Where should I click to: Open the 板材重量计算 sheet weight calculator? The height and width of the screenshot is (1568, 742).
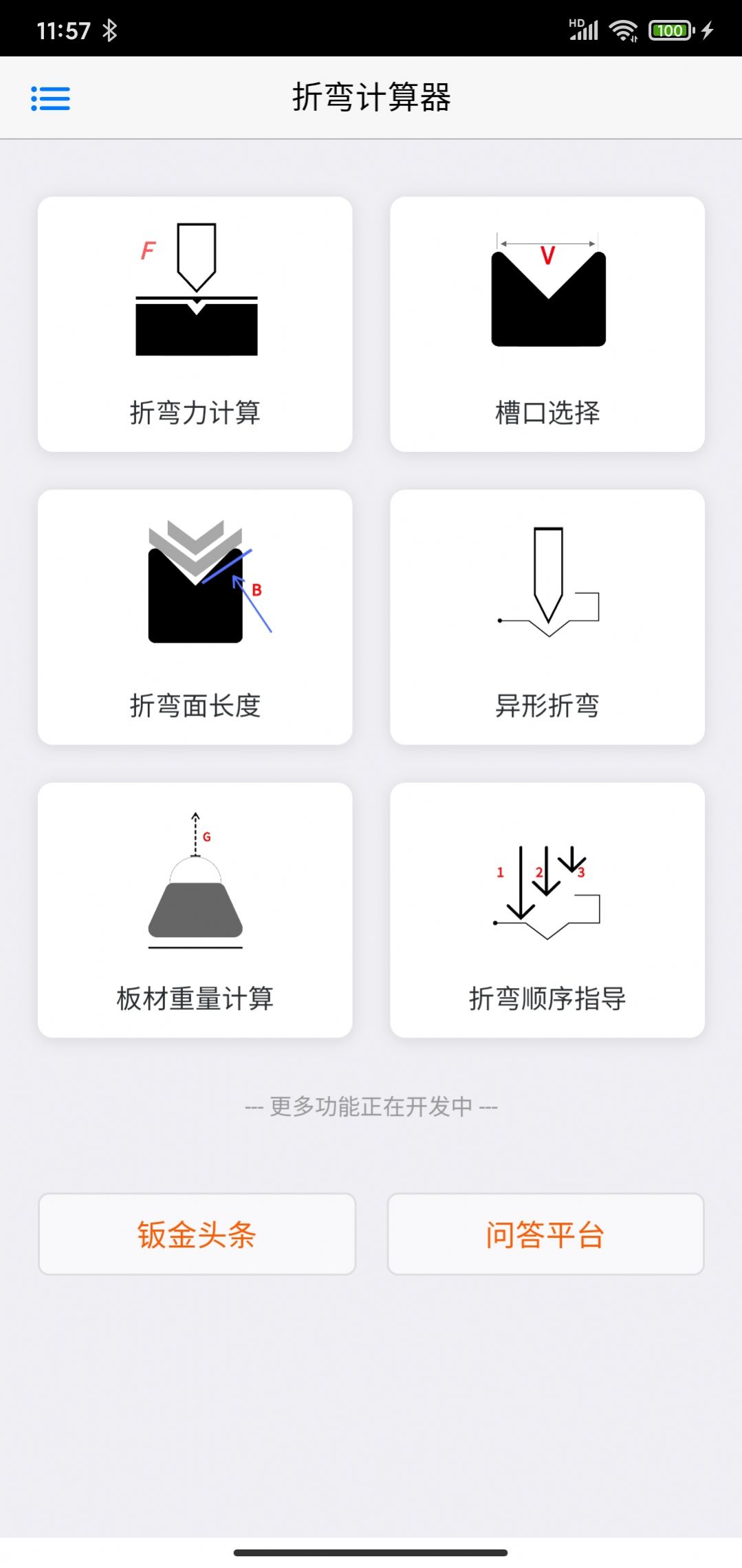195,908
